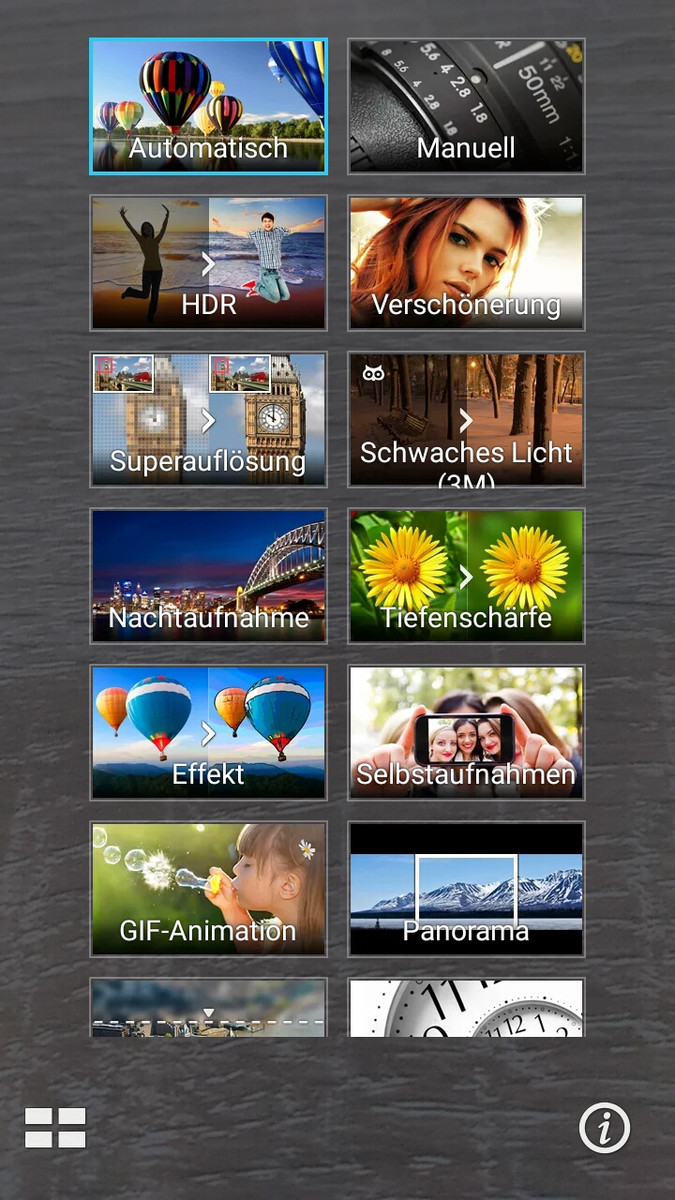This screenshot has height=1200, width=675.
Task: Open the Effekt mode tile
Action: 208,732
